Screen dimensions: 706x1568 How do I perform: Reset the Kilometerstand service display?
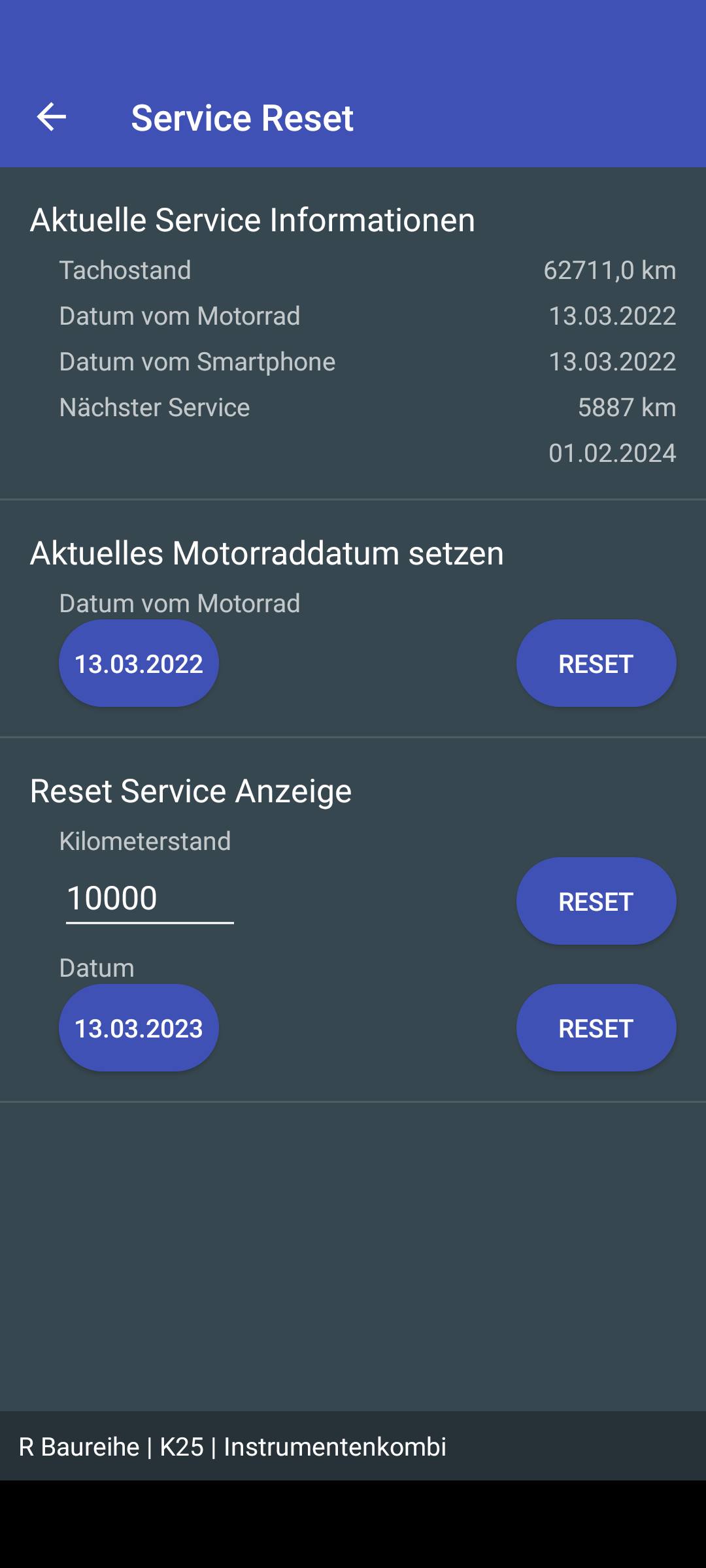click(596, 901)
